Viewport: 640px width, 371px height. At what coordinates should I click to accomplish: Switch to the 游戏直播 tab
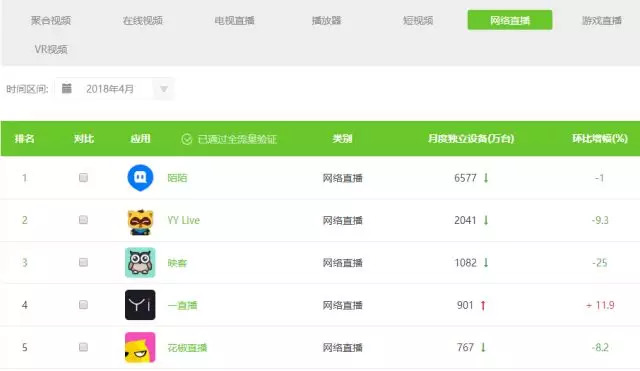click(x=602, y=20)
